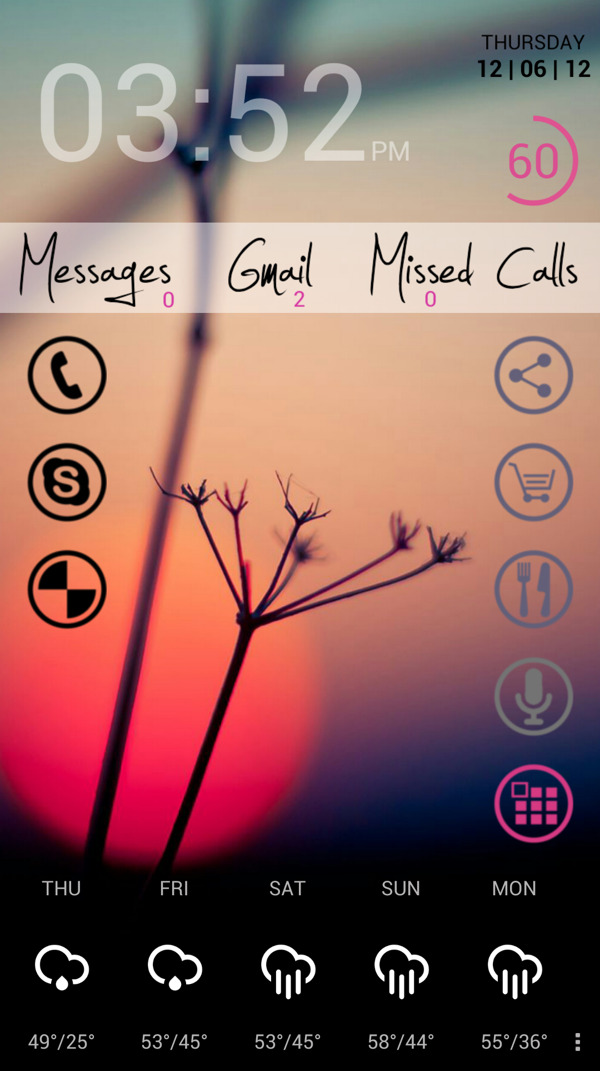600x1071 pixels.
Task: Open the share icon
Action: pyautogui.click(x=534, y=375)
